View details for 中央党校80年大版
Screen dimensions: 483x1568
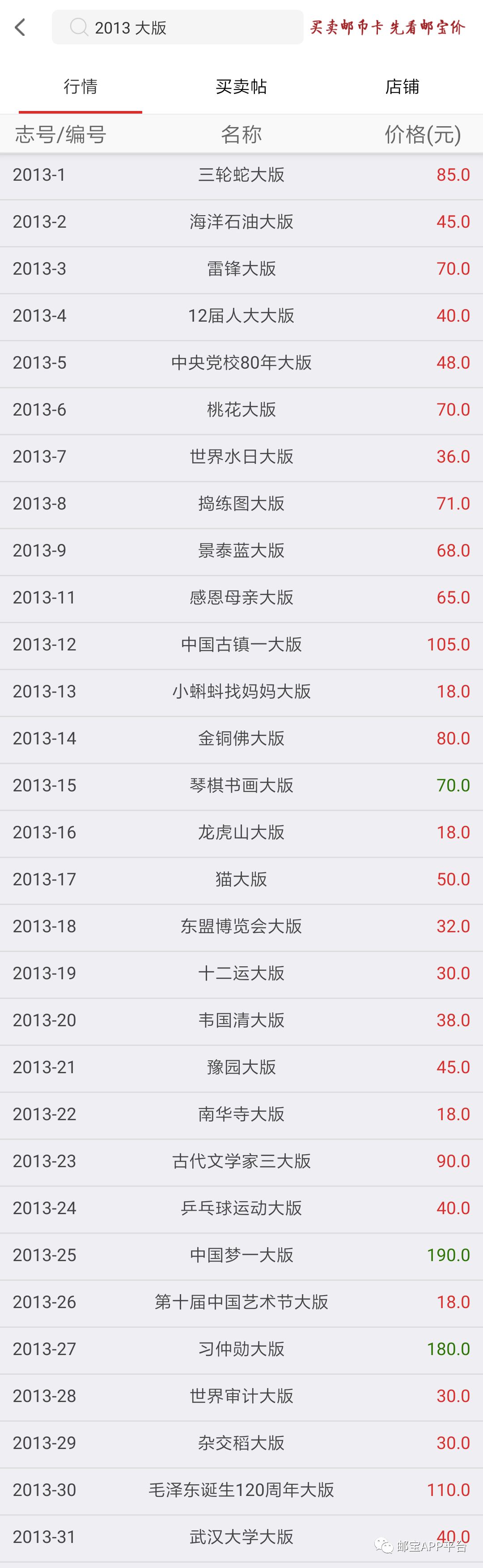(x=241, y=363)
